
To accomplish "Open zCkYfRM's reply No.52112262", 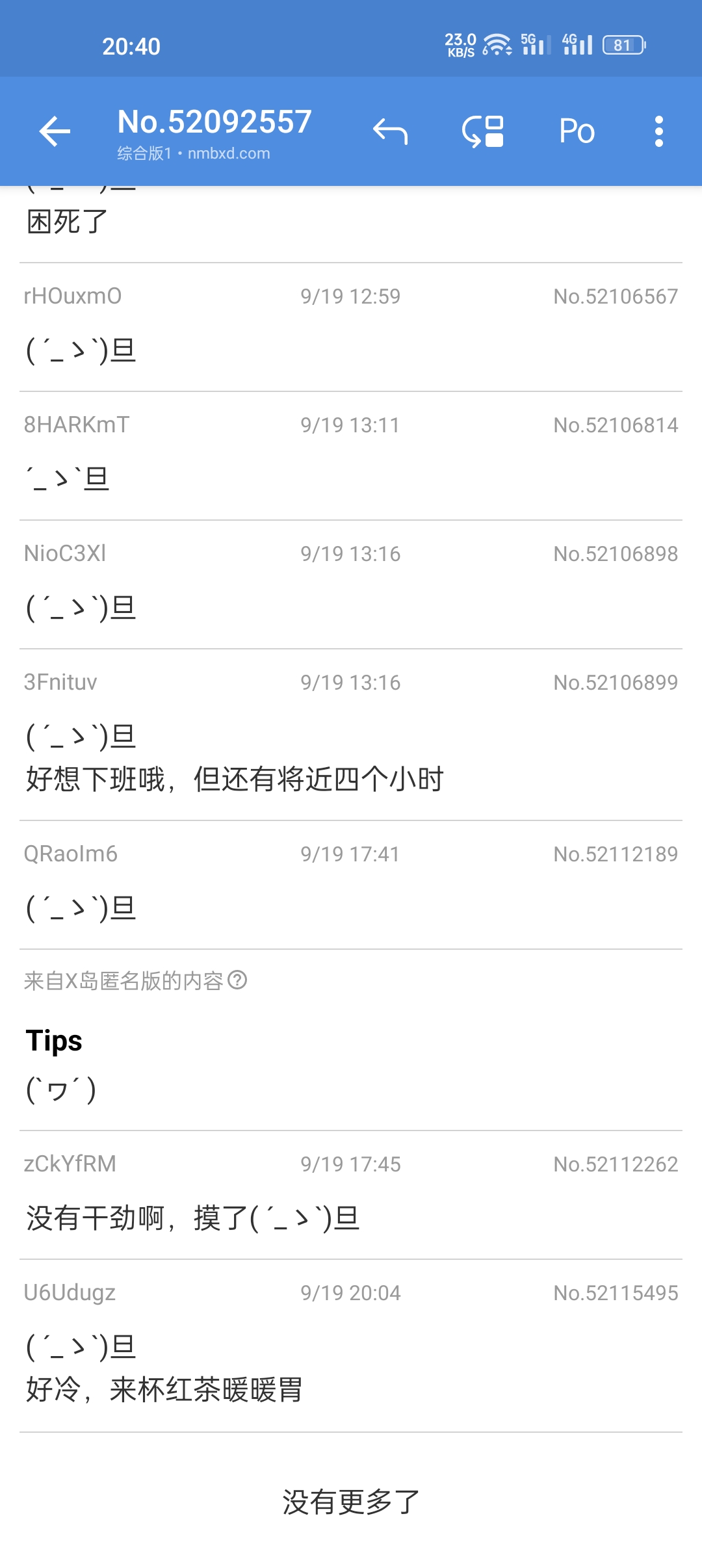I will pos(351,1195).
